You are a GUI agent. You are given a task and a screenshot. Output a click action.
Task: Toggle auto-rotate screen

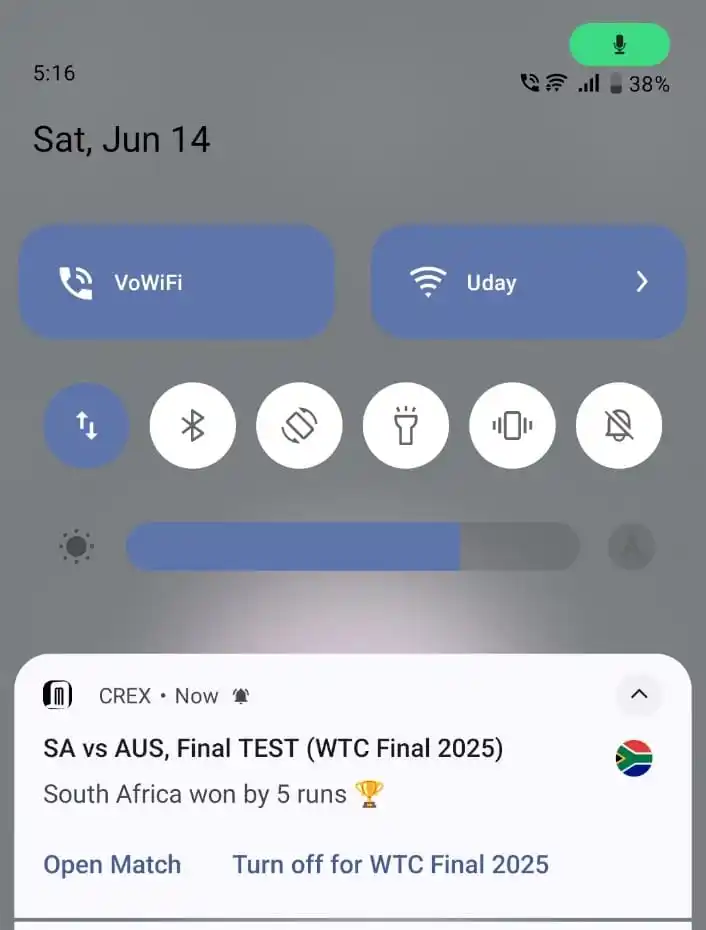[299, 426]
